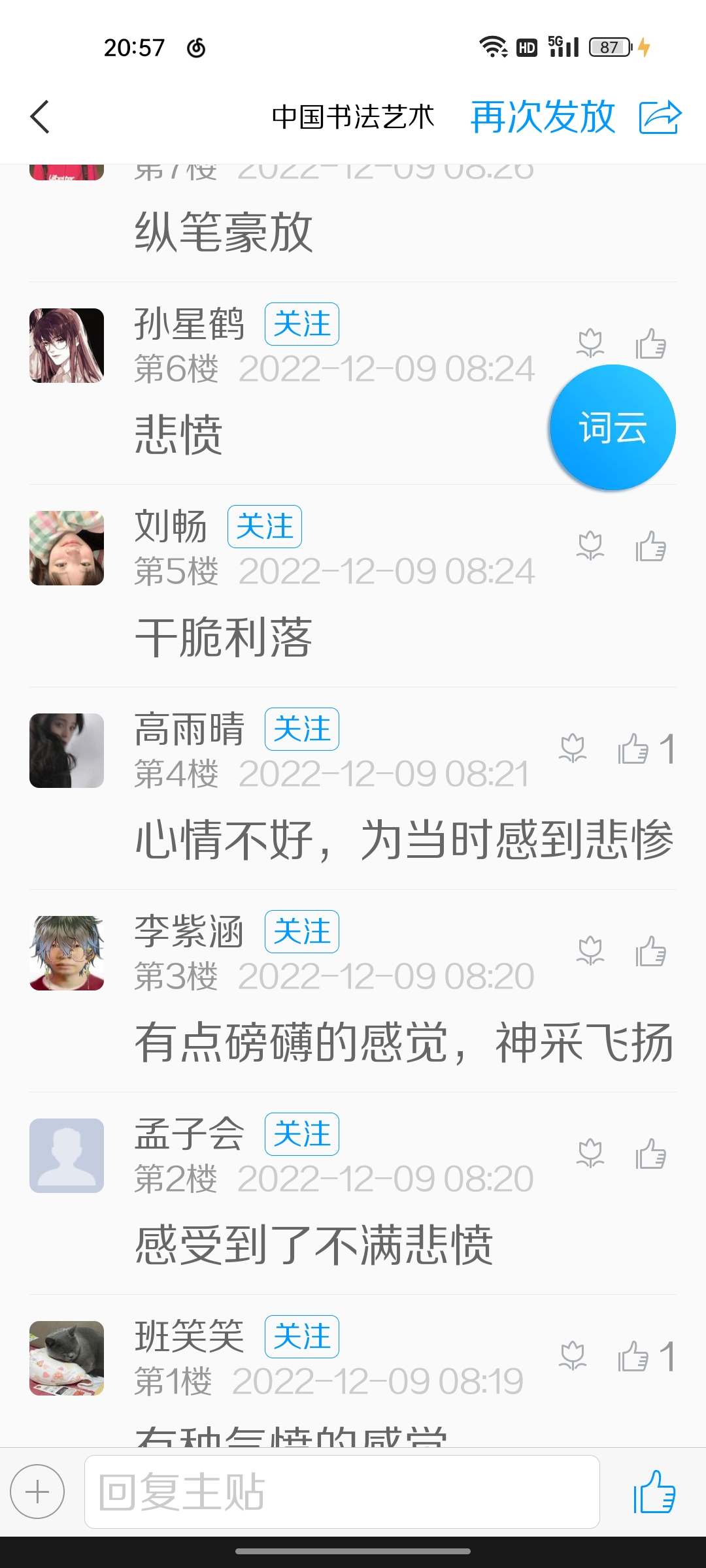Follow 孟子会 with 关注
The image size is (706, 1568).
pyautogui.click(x=301, y=1134)
